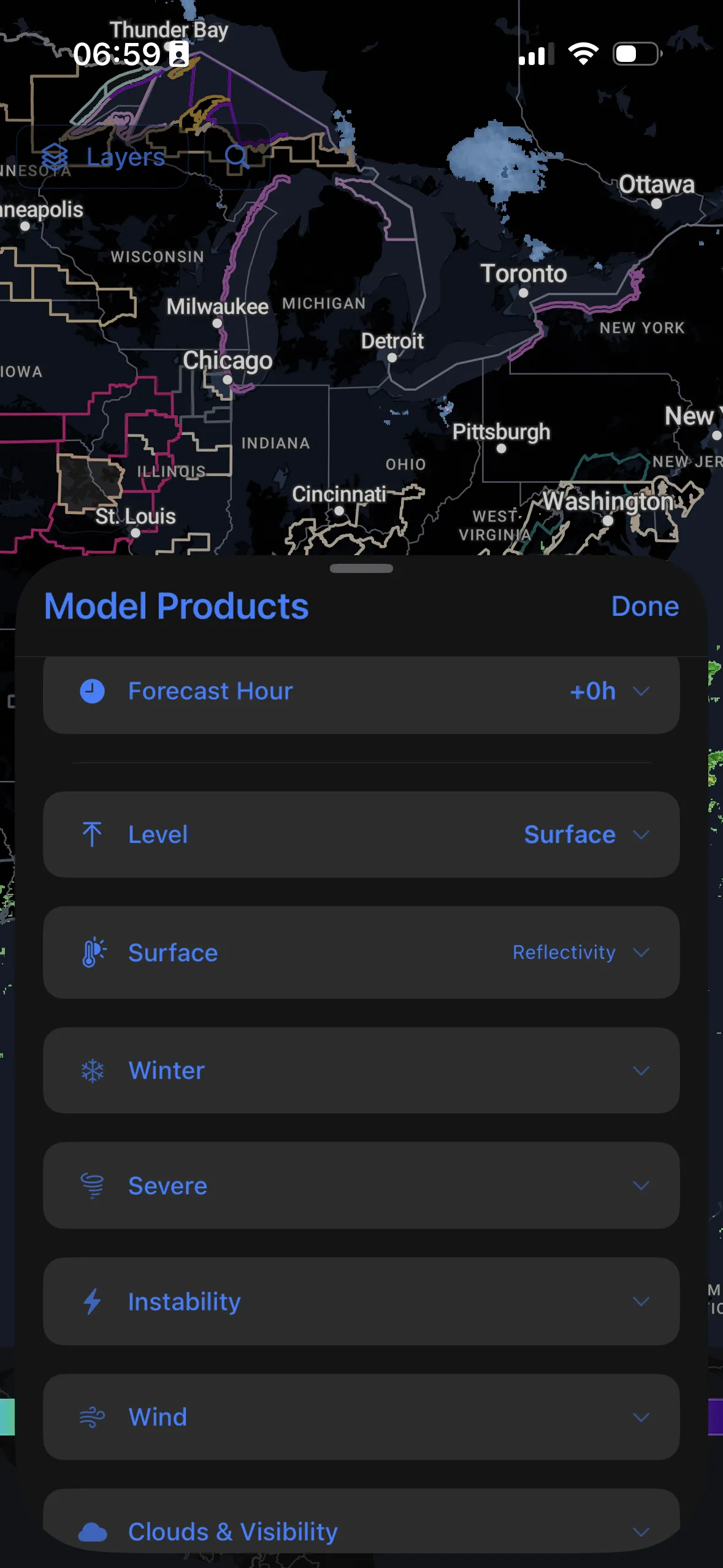This screenshot has width=723, height=1568.
Task: Click the lightning icon beside Instability
Action: (x=93, y=1302)
